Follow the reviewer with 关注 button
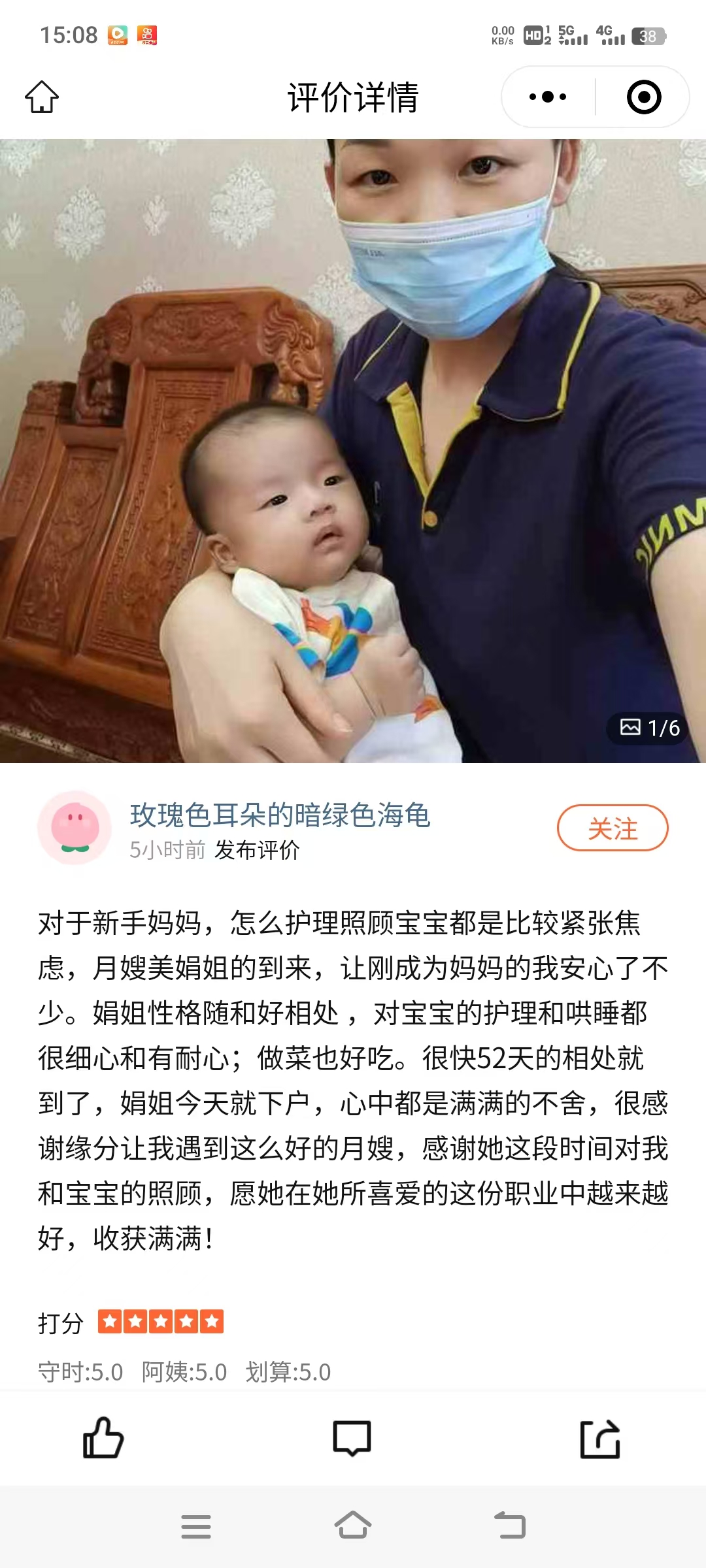This screenshot has height=1568, width=706. [x=613, y=828]
